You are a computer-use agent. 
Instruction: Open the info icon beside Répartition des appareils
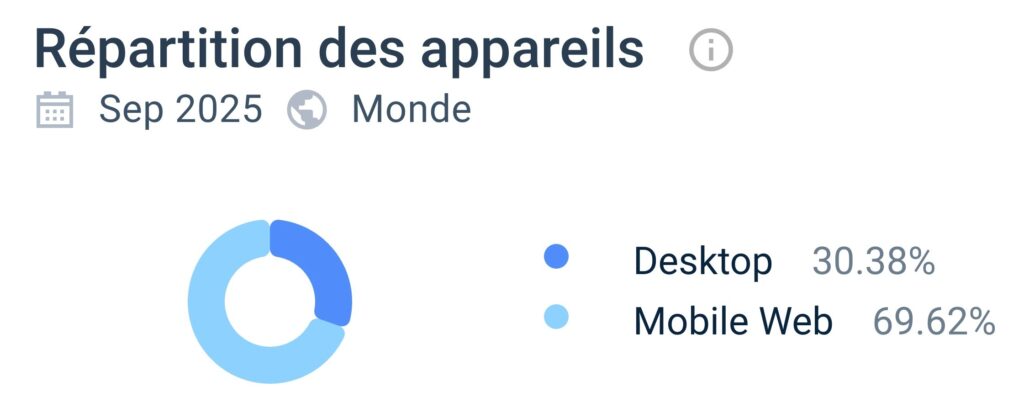[x=711, y=50]
